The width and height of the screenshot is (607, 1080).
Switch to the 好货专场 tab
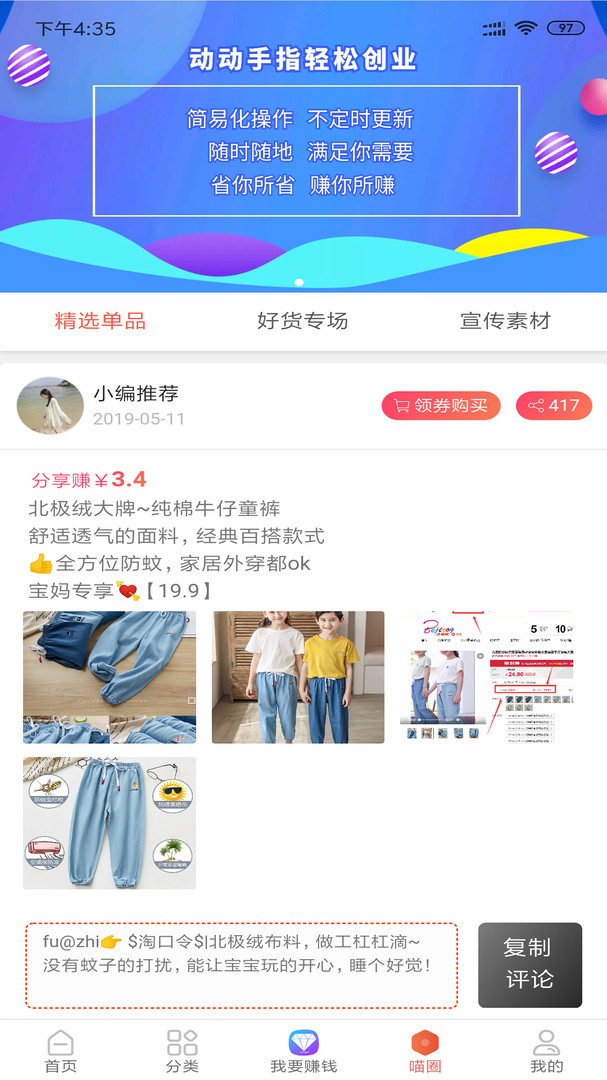pos(302,321)
